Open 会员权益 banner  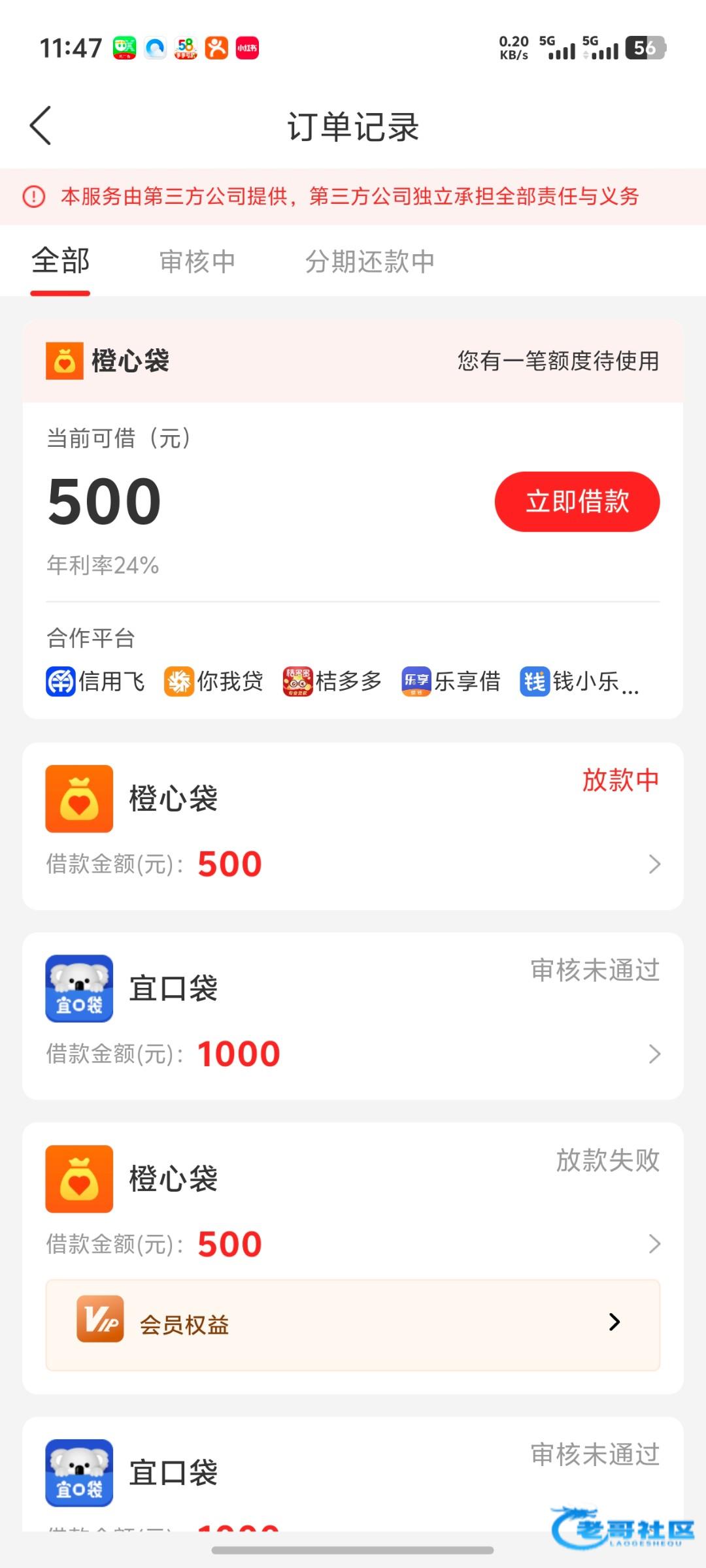point(353,1325)
